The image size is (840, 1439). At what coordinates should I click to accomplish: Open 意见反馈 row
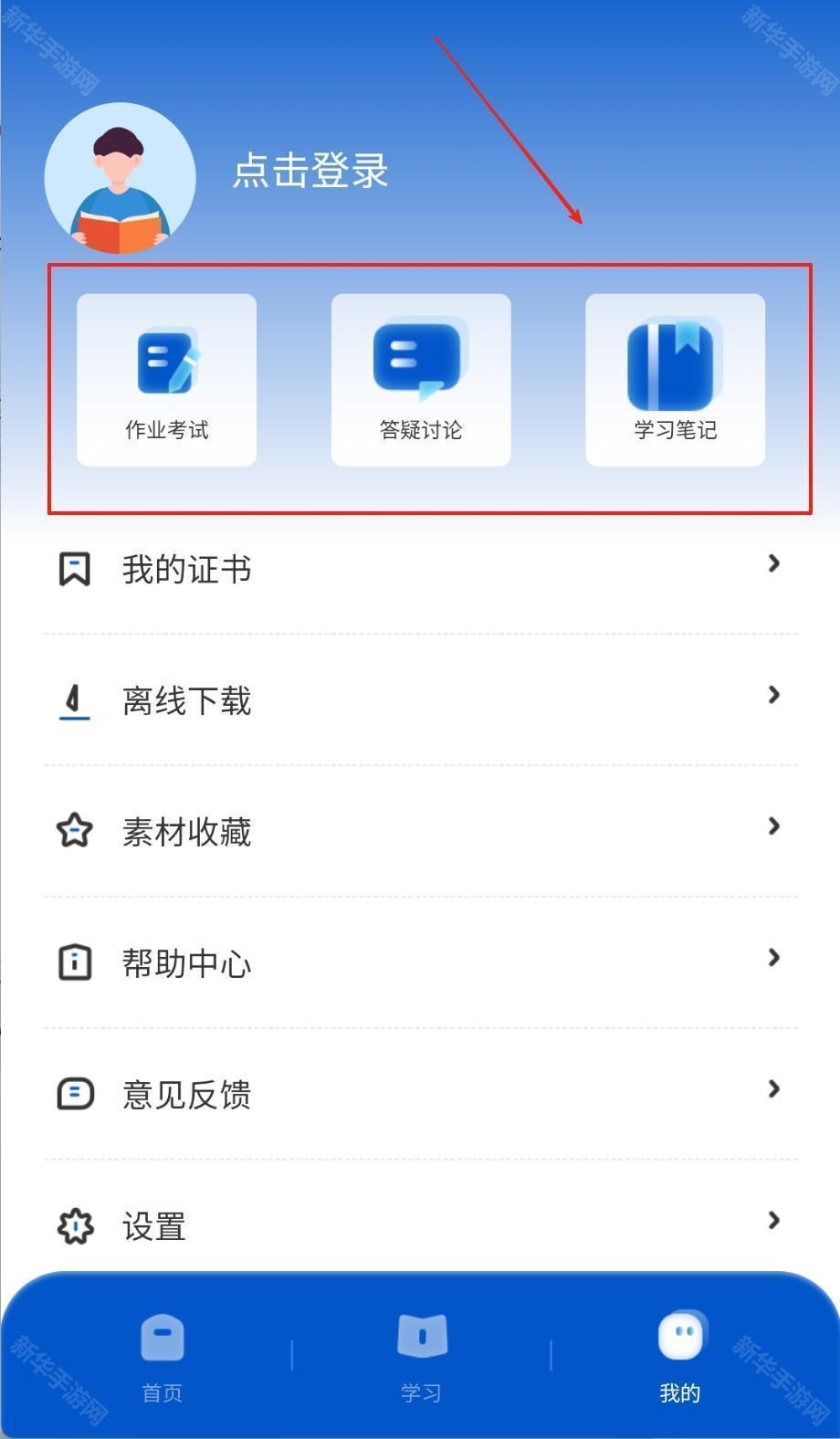[420, 1093]
